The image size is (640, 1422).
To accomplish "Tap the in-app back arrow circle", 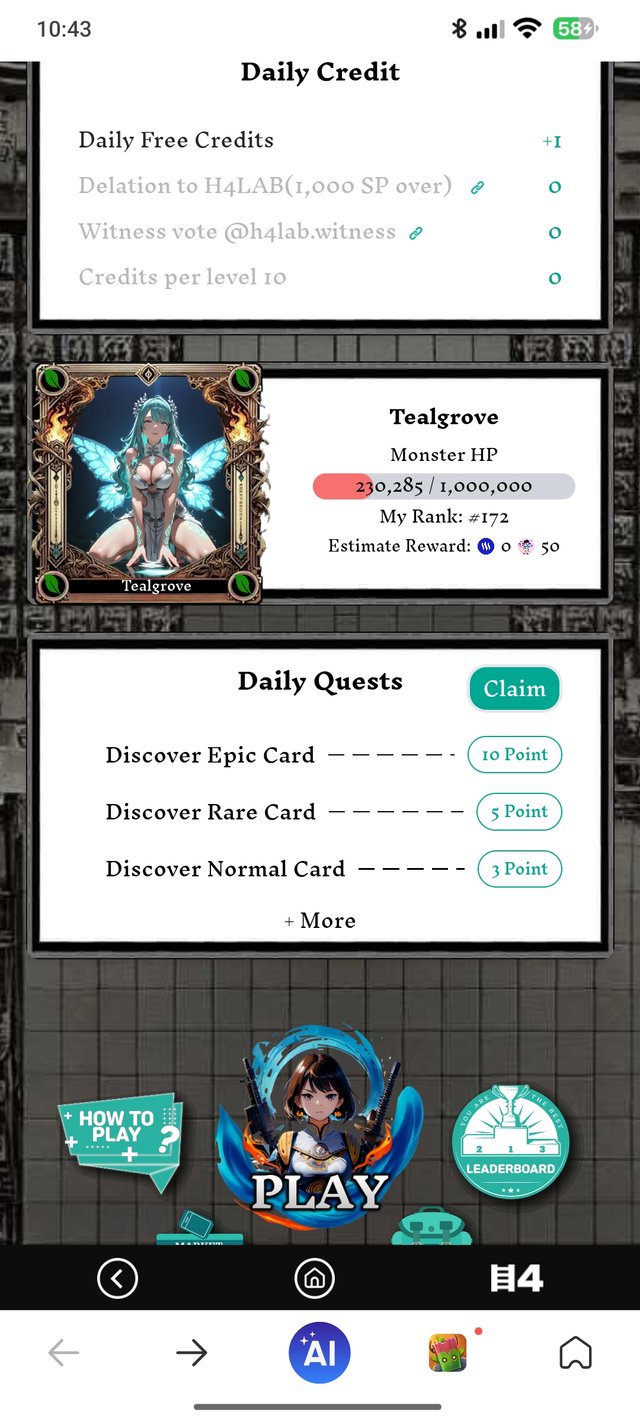I will click(x=117, y=1278).
